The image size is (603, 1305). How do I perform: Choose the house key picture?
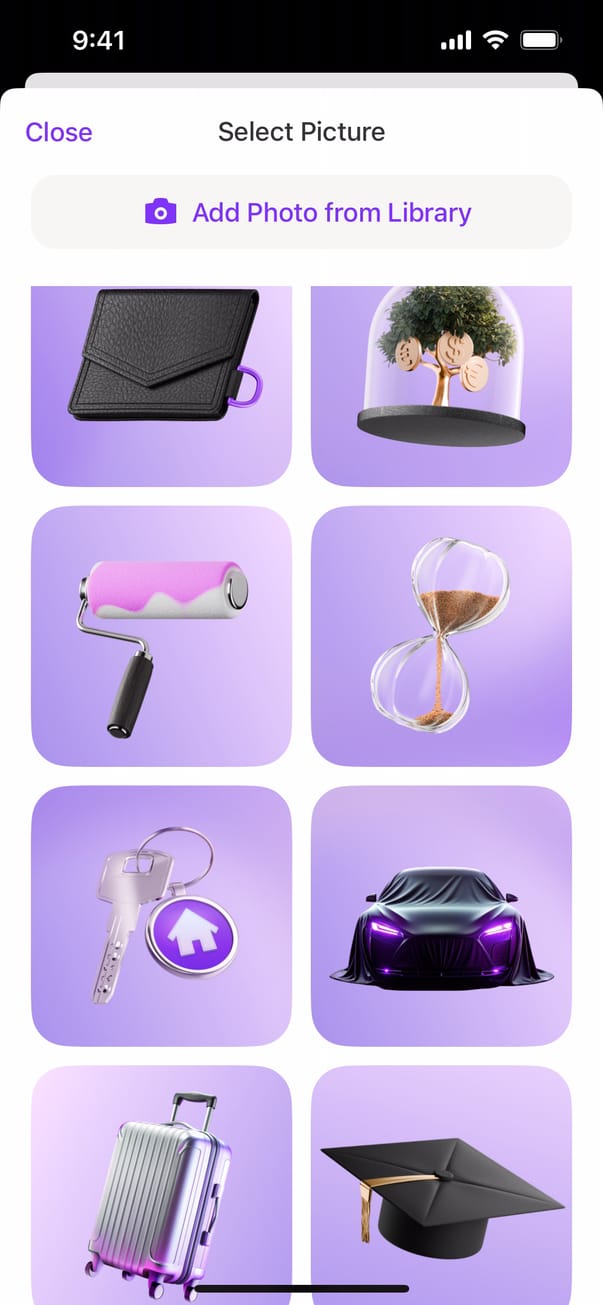[161, 916]
